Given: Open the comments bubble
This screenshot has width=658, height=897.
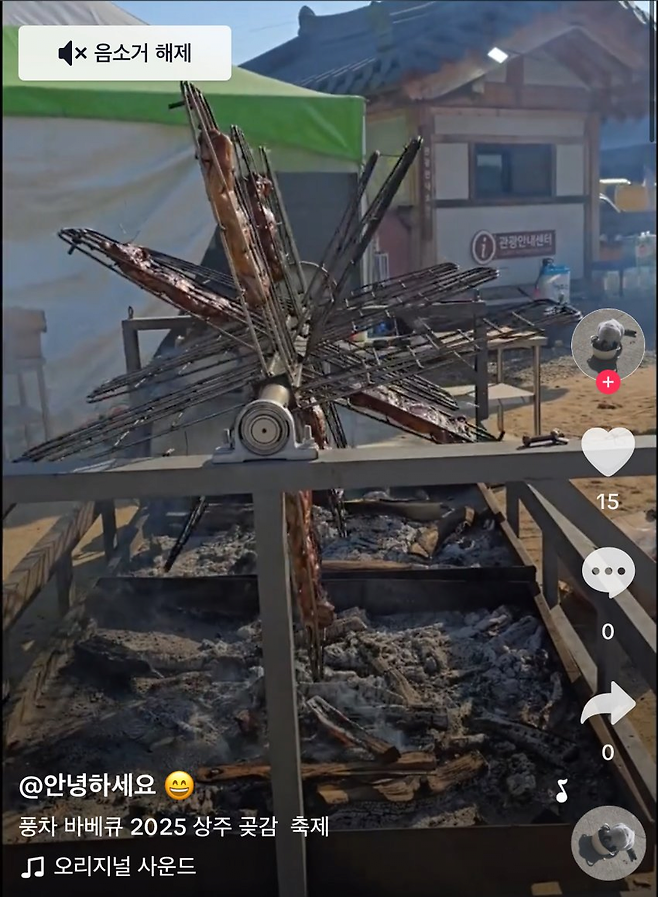Looking at the screenshot, I should click(608, 574).
